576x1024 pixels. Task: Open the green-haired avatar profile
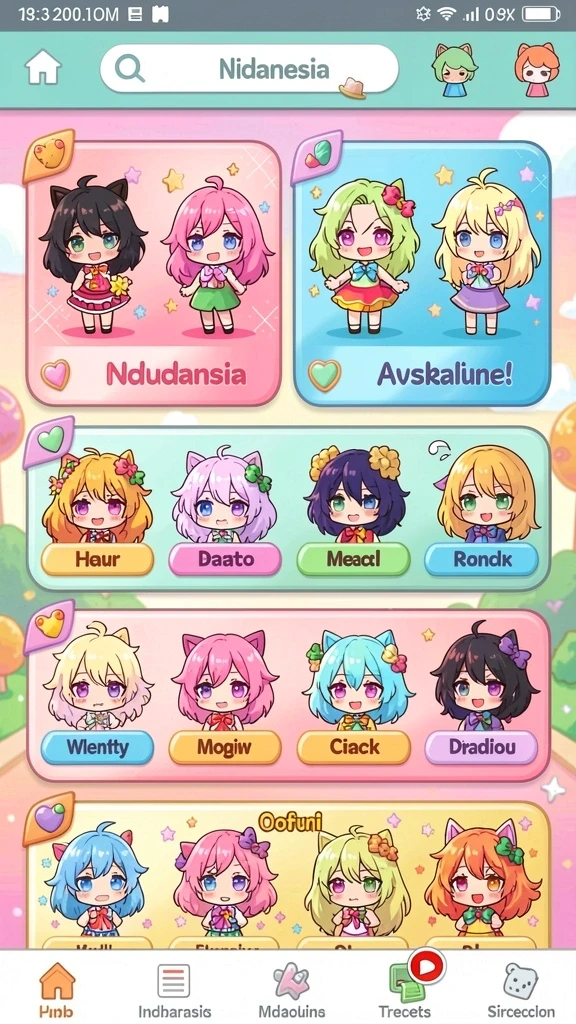click(x=454, y=69)
